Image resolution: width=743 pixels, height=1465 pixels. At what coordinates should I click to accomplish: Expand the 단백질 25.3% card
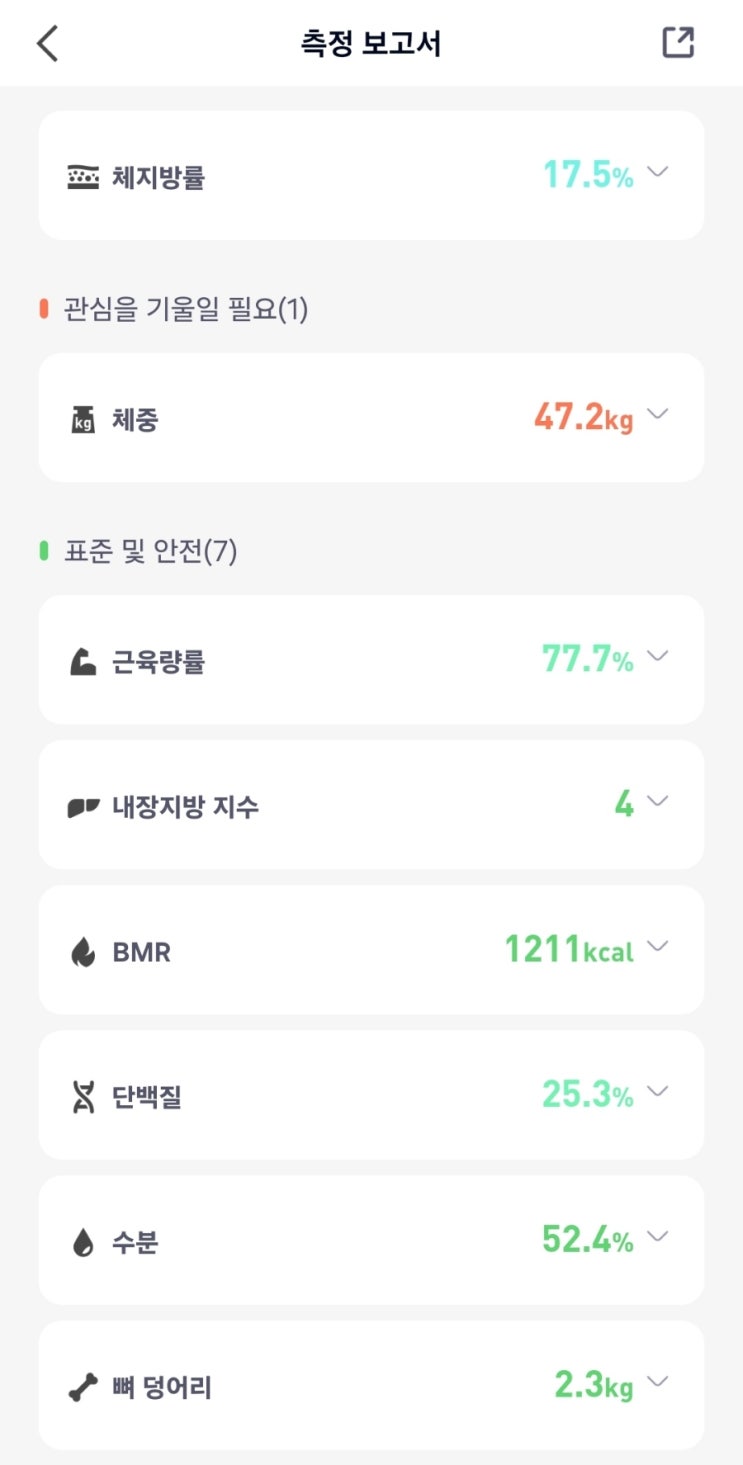[x=657, y=1092]
